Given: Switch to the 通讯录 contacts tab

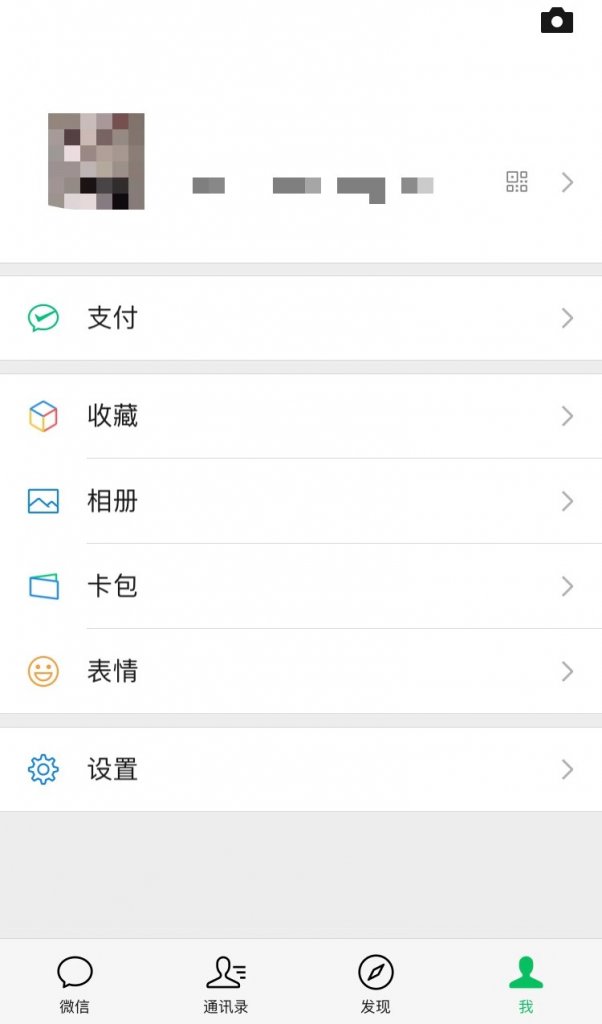Looking at the screenshot, I should pos(226,983).
